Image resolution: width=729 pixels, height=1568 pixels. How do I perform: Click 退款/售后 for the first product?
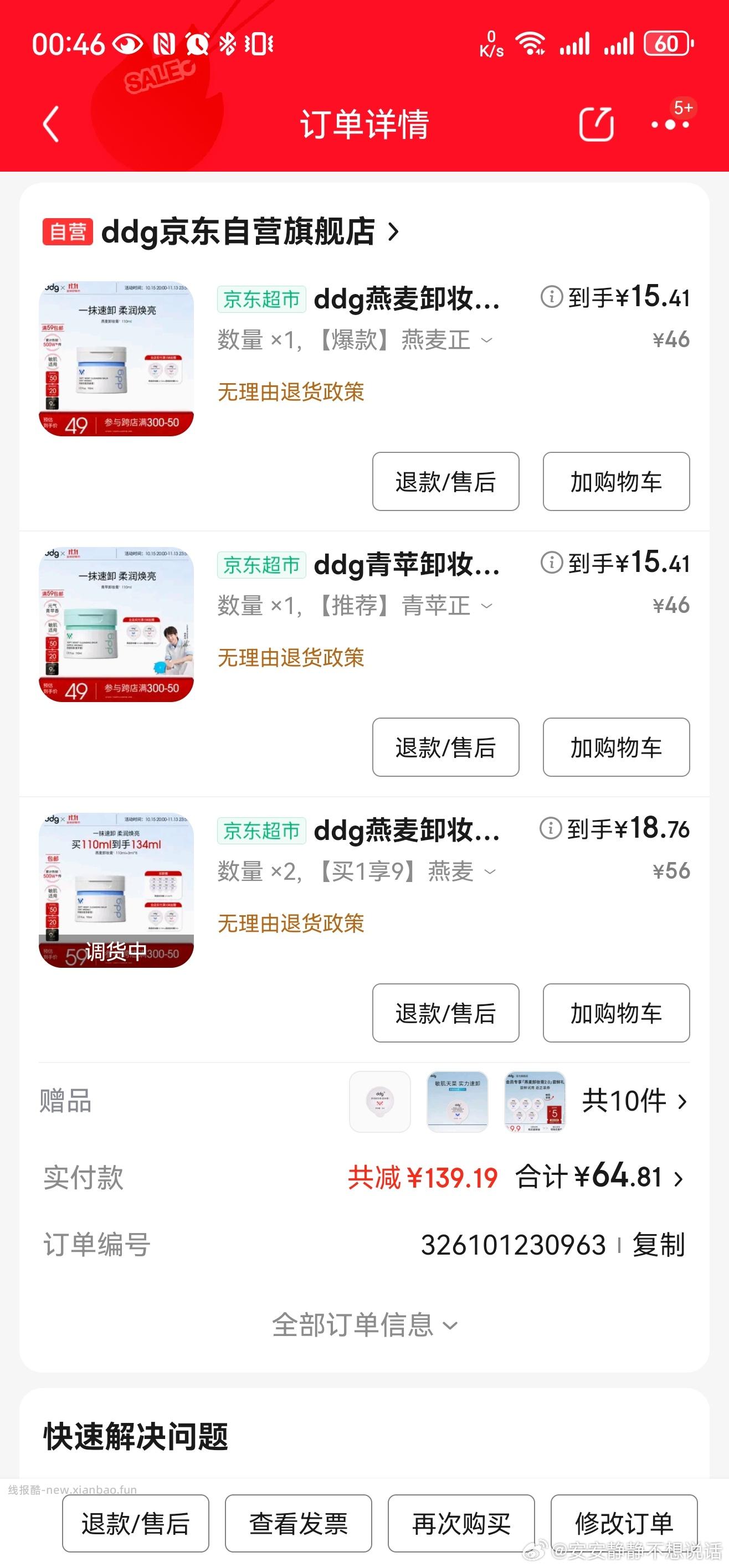(x=445, y=482)
